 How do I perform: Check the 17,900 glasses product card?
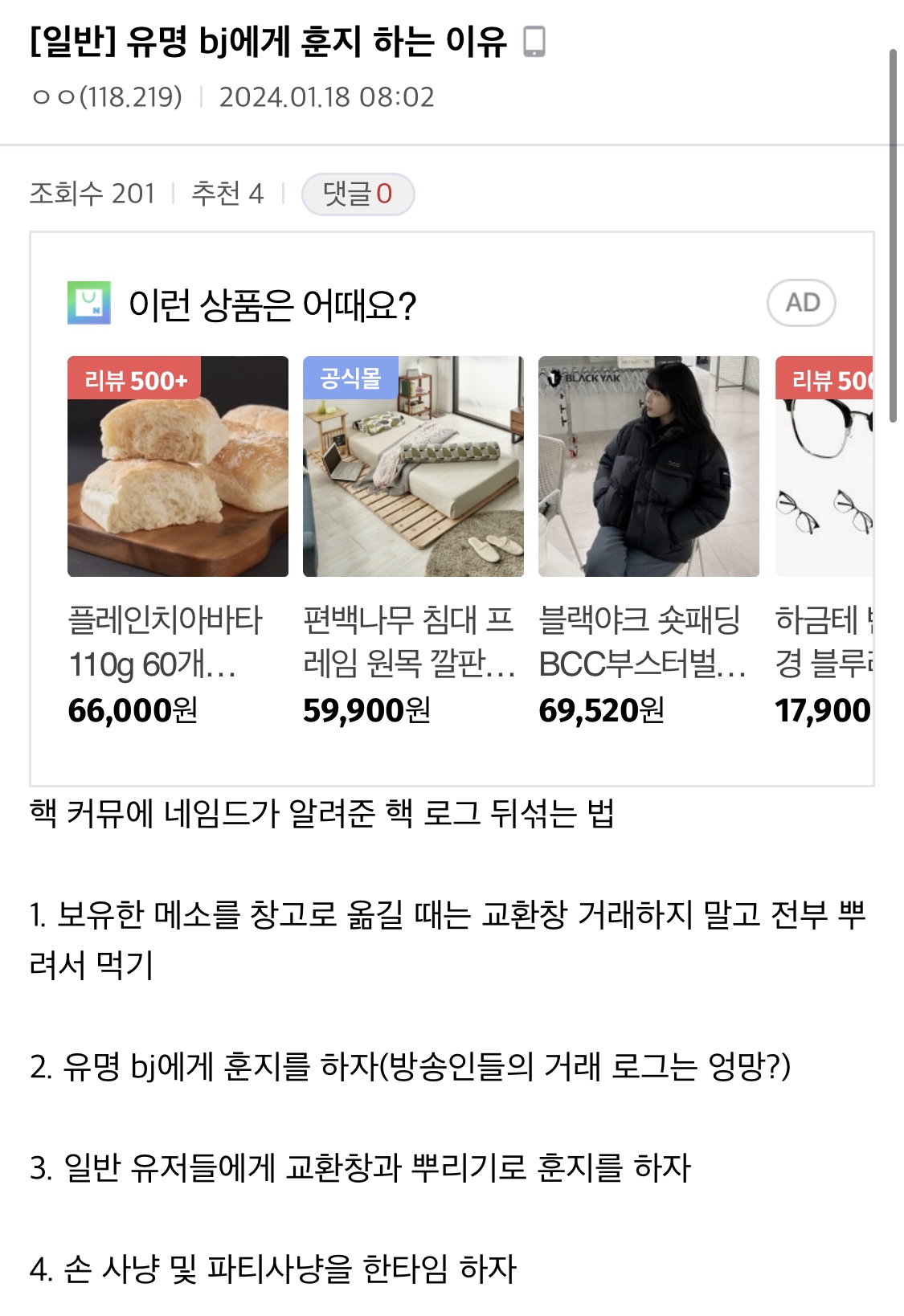(824, 467)
